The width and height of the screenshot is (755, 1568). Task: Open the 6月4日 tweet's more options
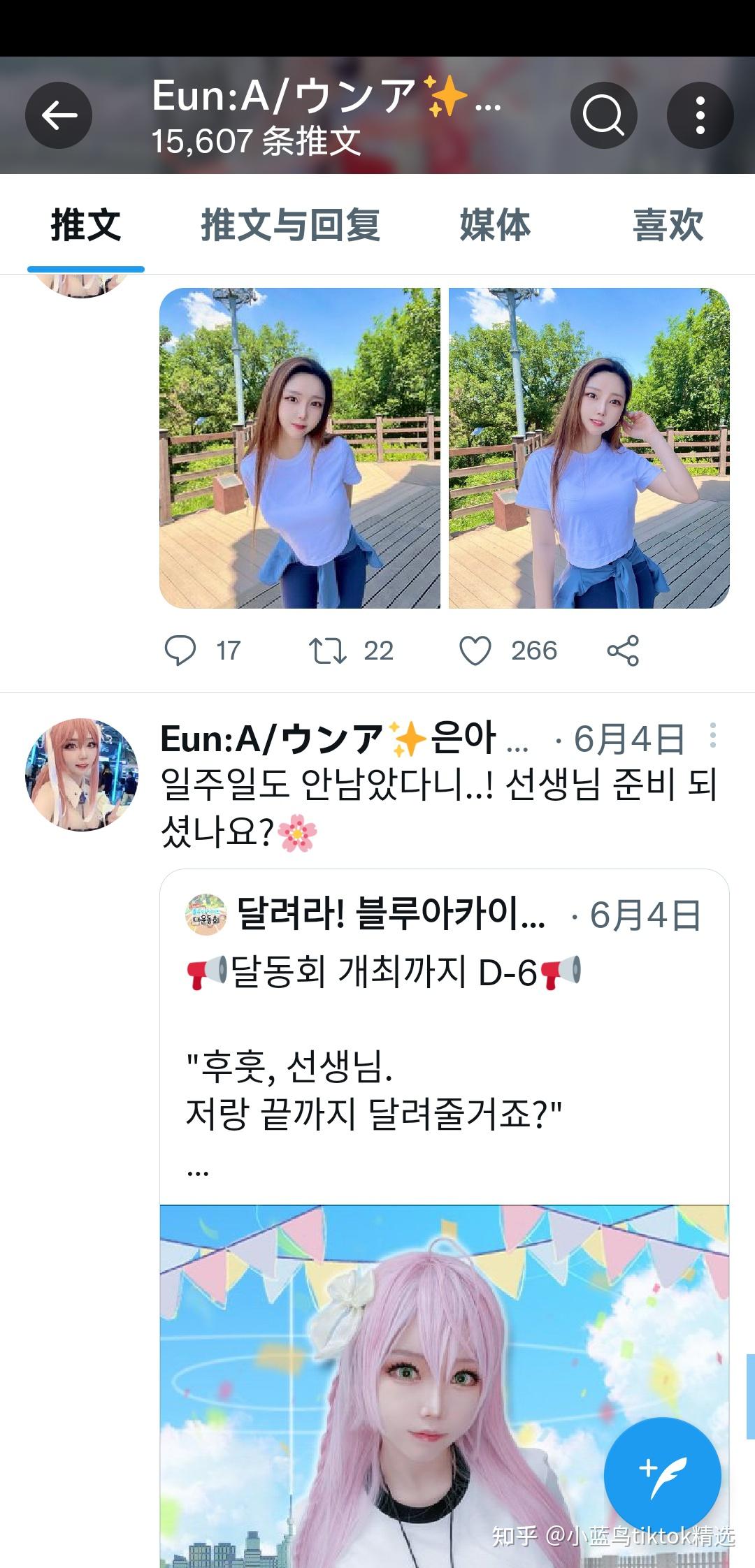pos(712,736)
